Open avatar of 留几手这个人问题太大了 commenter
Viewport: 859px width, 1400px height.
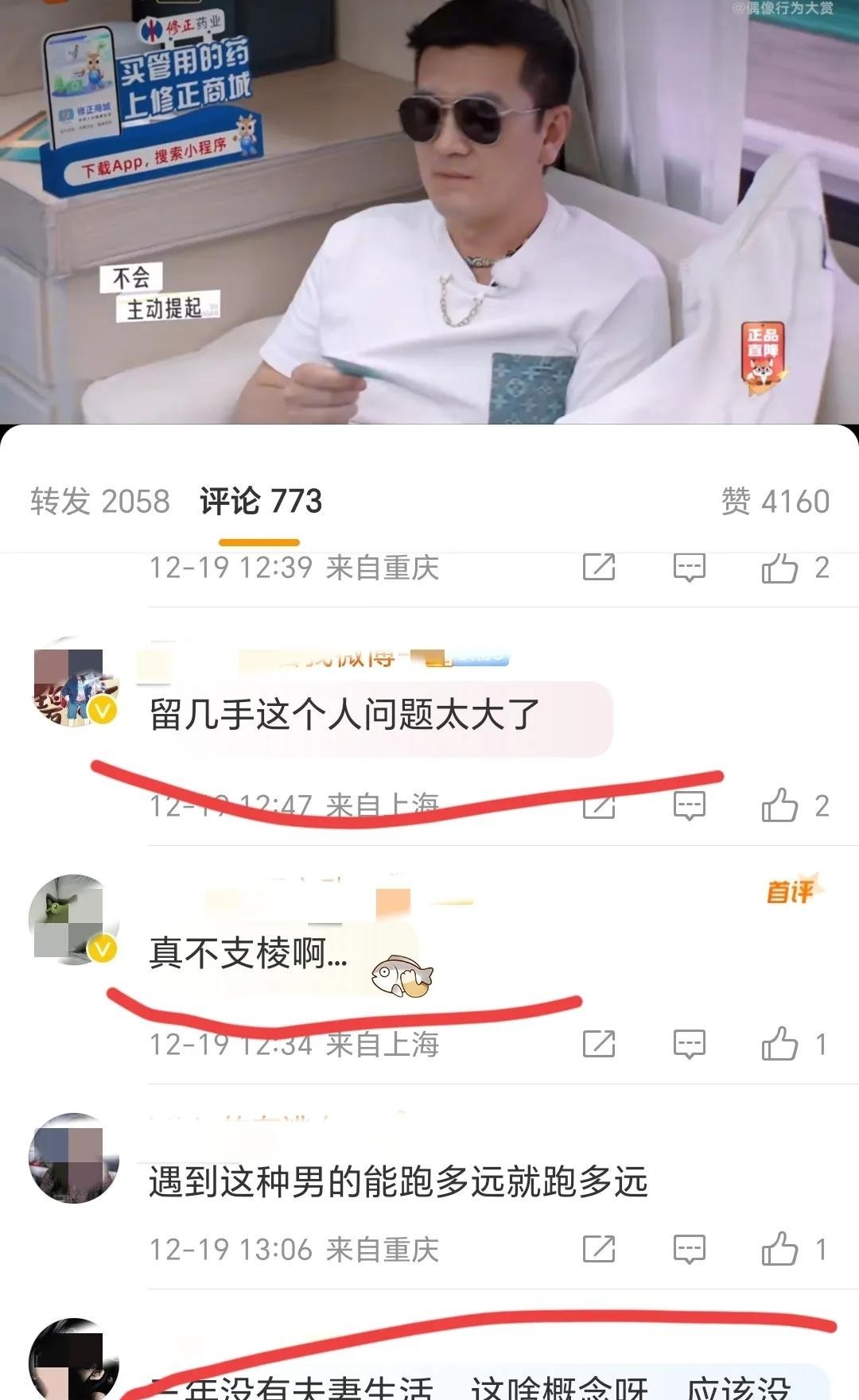tap(73, 682)
